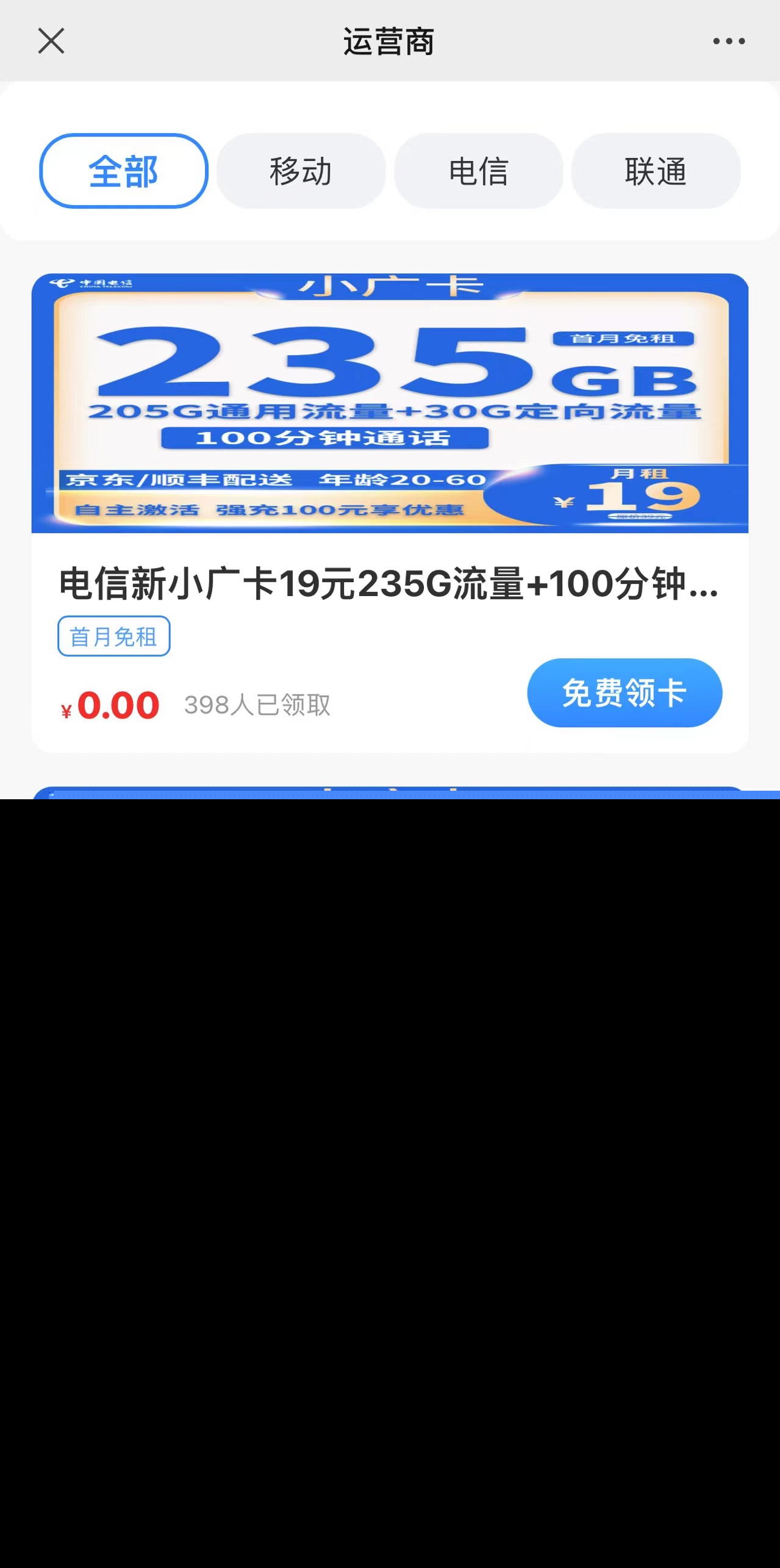Close the 运营商 page
Image resolution: width=780 pixels, height=1568 pixels.
(51, 41)
